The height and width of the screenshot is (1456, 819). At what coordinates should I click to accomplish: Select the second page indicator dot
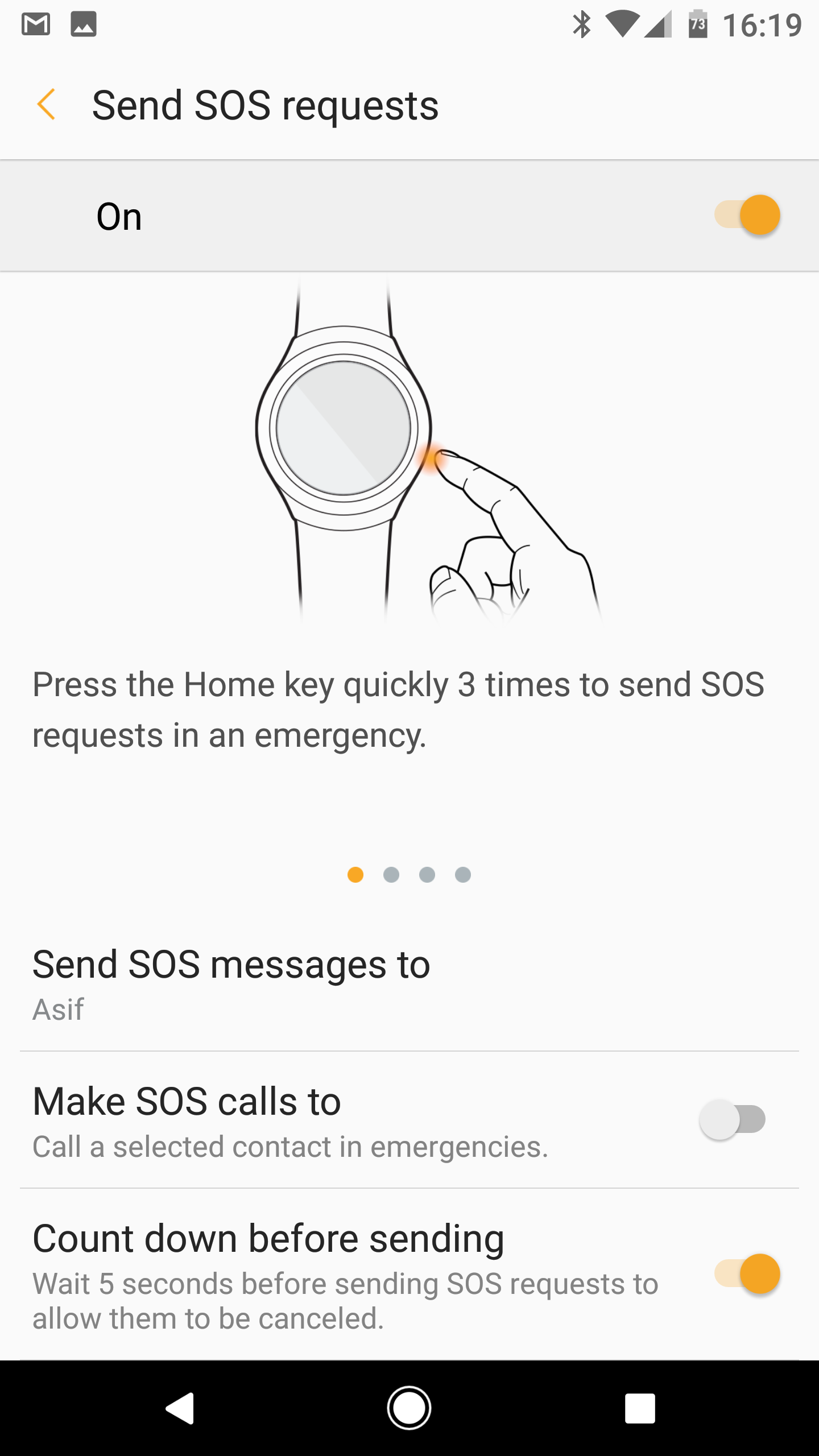(x=391, y=875)
